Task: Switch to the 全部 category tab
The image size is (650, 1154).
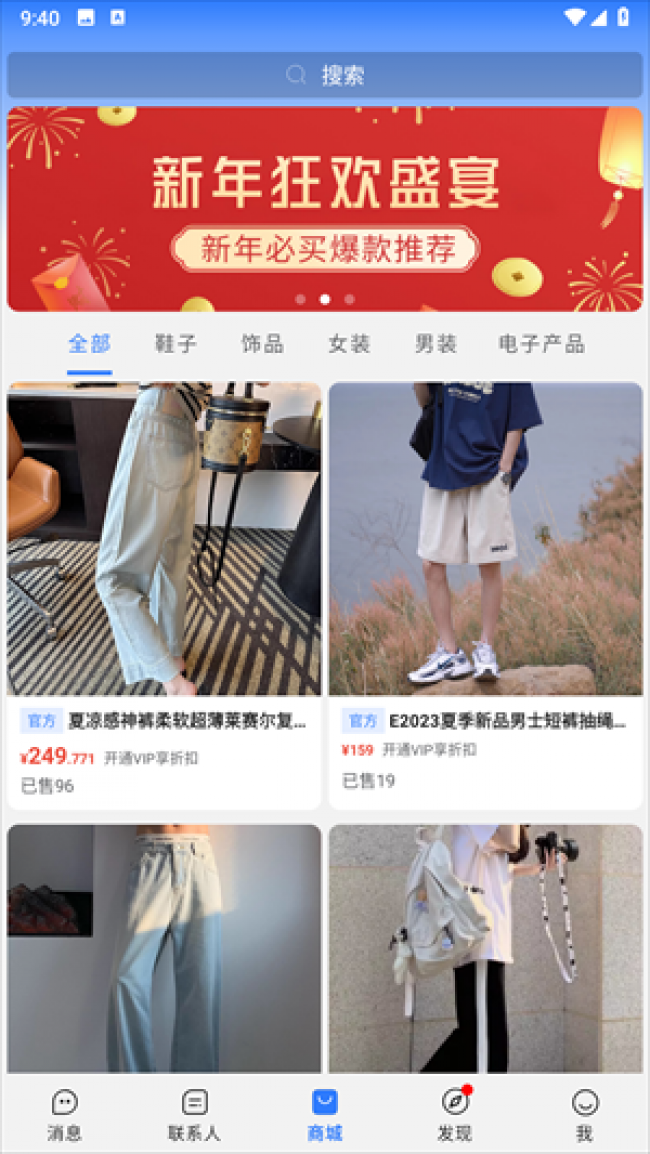Action: 89,344
